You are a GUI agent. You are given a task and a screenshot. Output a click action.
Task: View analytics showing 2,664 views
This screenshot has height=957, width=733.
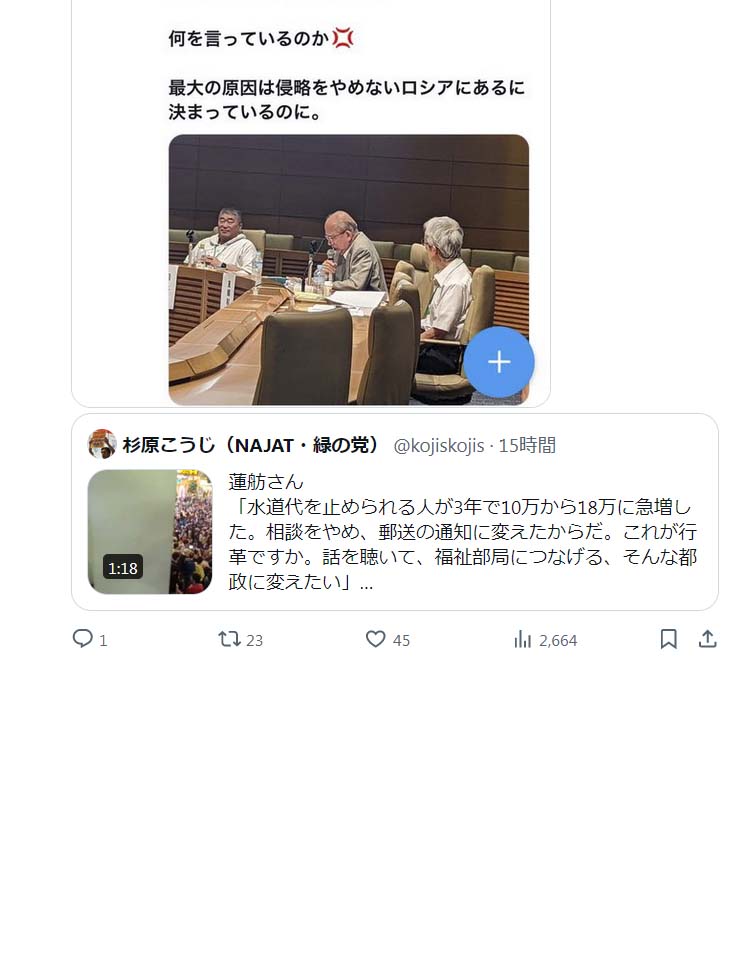(523, 639)
